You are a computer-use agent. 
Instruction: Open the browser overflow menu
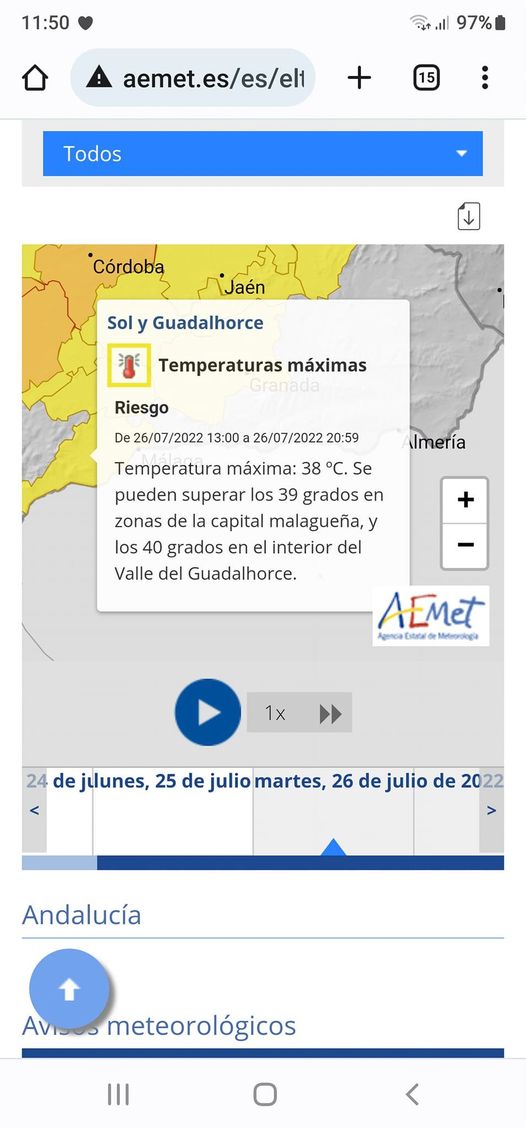click(485, 78)
